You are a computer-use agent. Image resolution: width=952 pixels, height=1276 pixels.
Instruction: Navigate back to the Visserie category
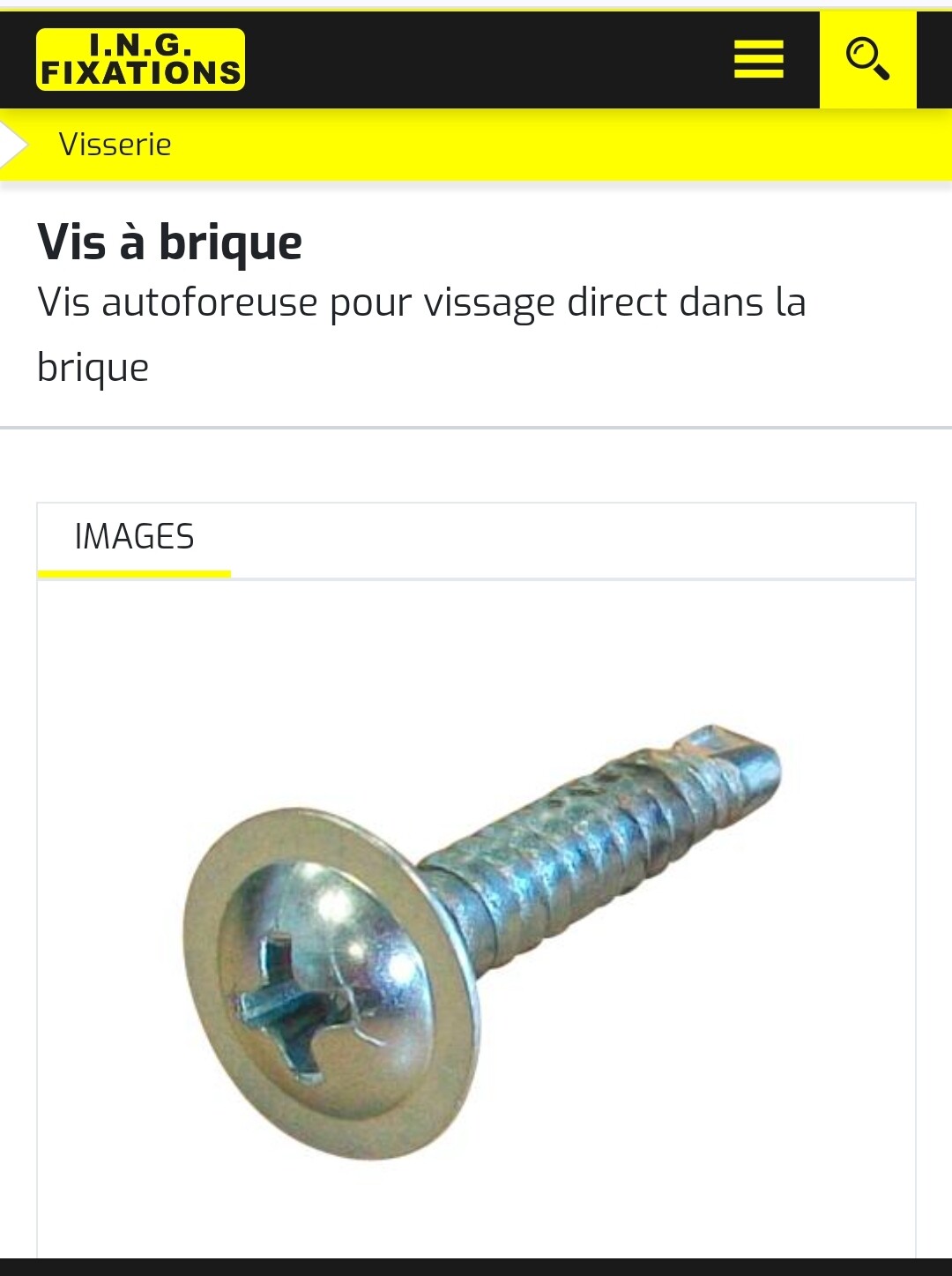[115, 145]
